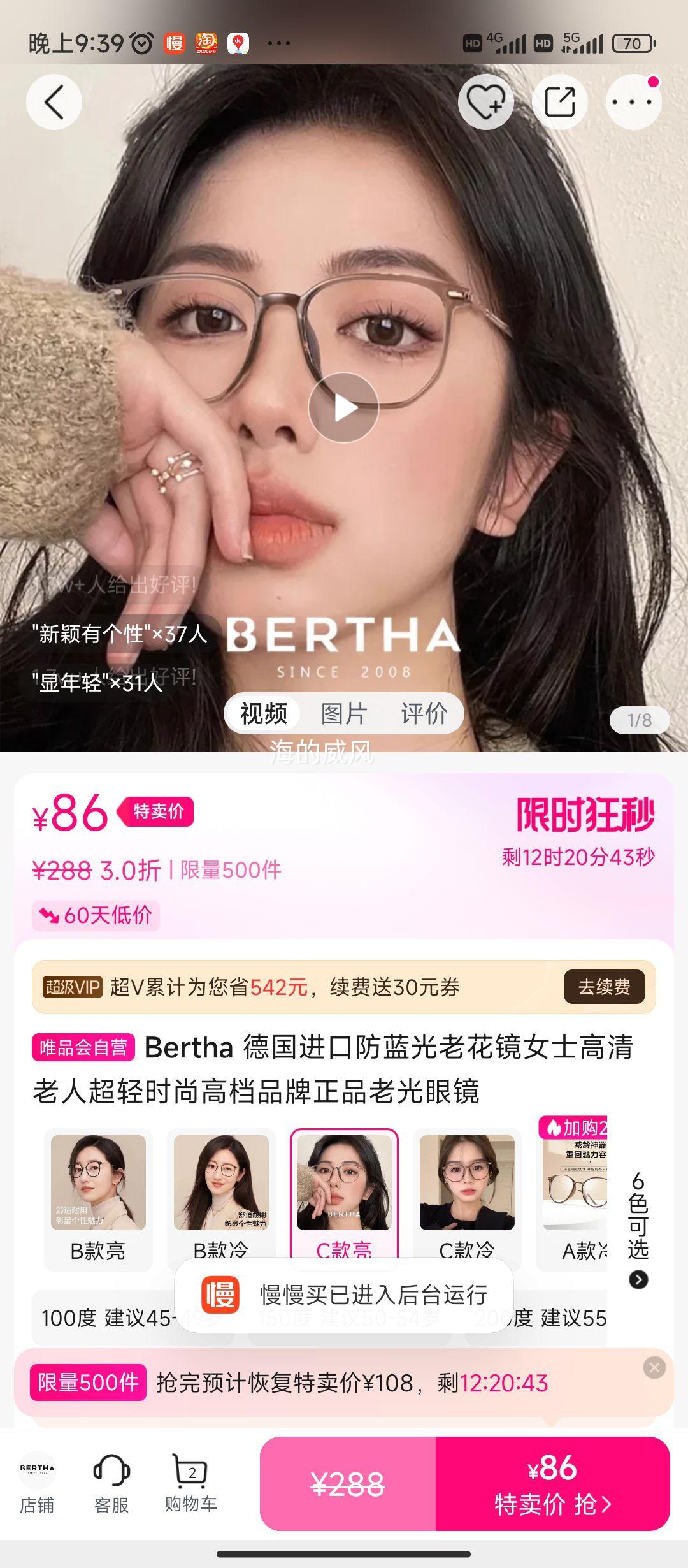Open the share icon at top right
The width and height of the screenshot is (688, 1568).
point(560,102)
